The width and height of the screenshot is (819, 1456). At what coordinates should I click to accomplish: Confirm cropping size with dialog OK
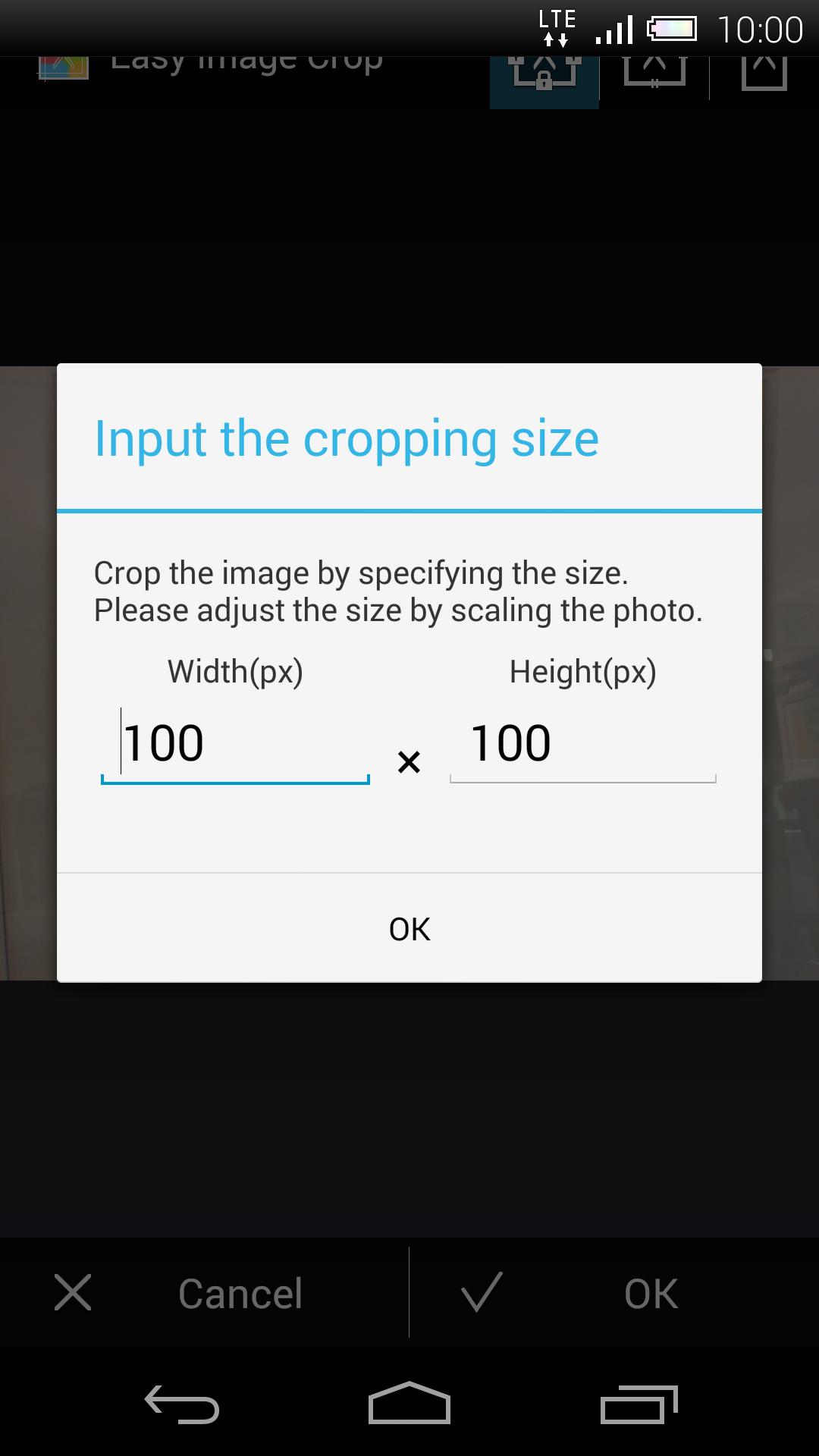(409, 928)
